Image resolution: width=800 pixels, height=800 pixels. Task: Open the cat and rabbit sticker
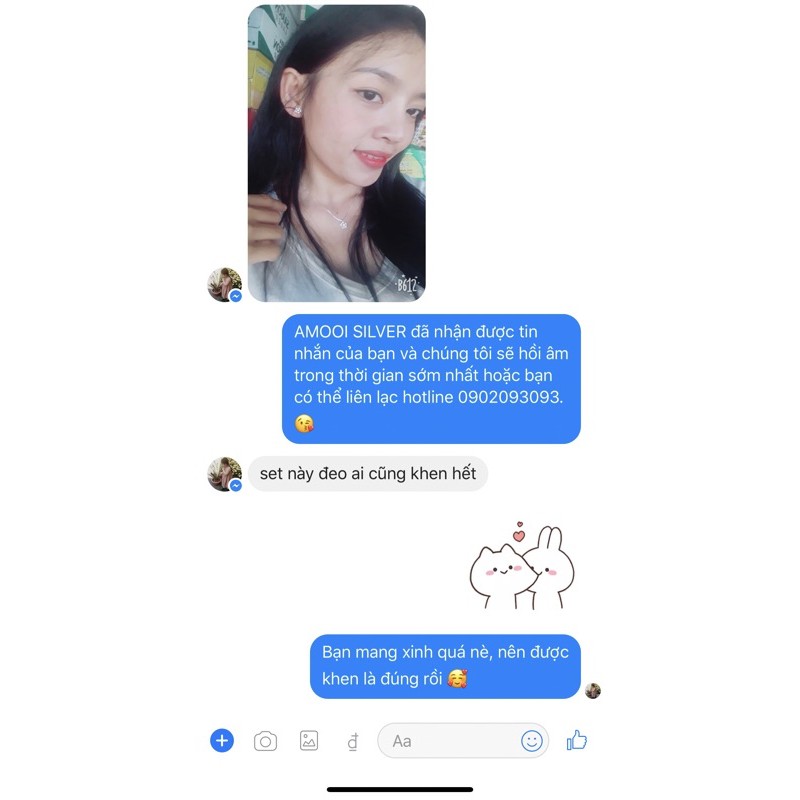click(521, 567)
